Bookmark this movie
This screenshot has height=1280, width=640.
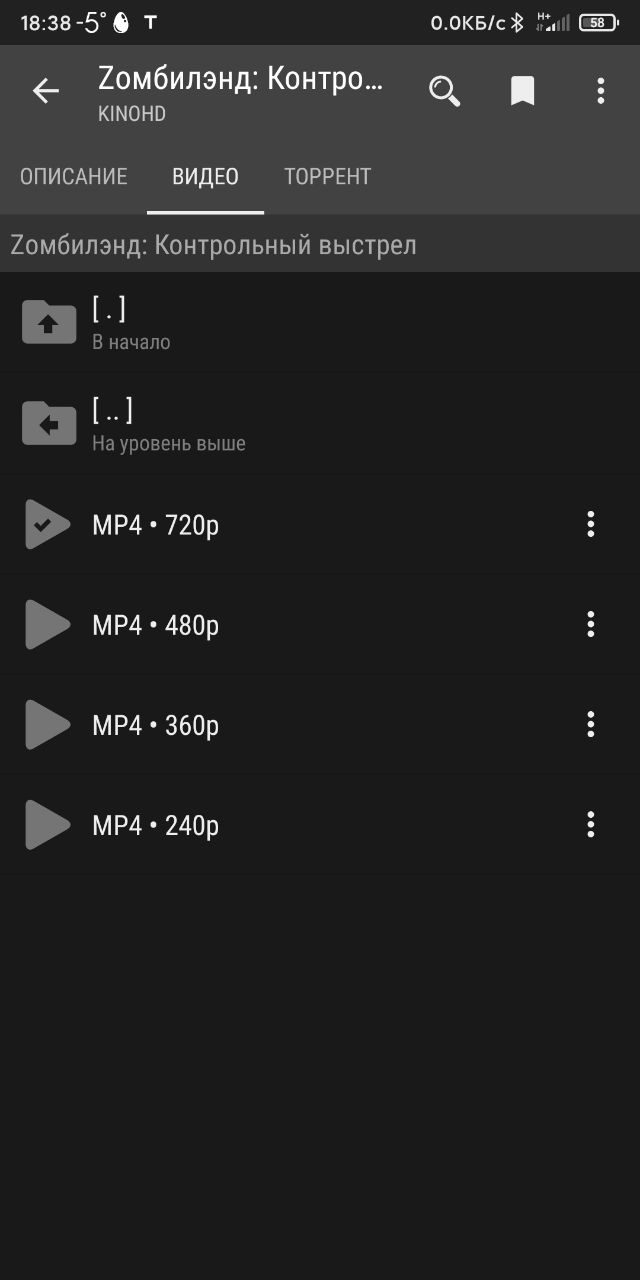[x=522, y=91]
